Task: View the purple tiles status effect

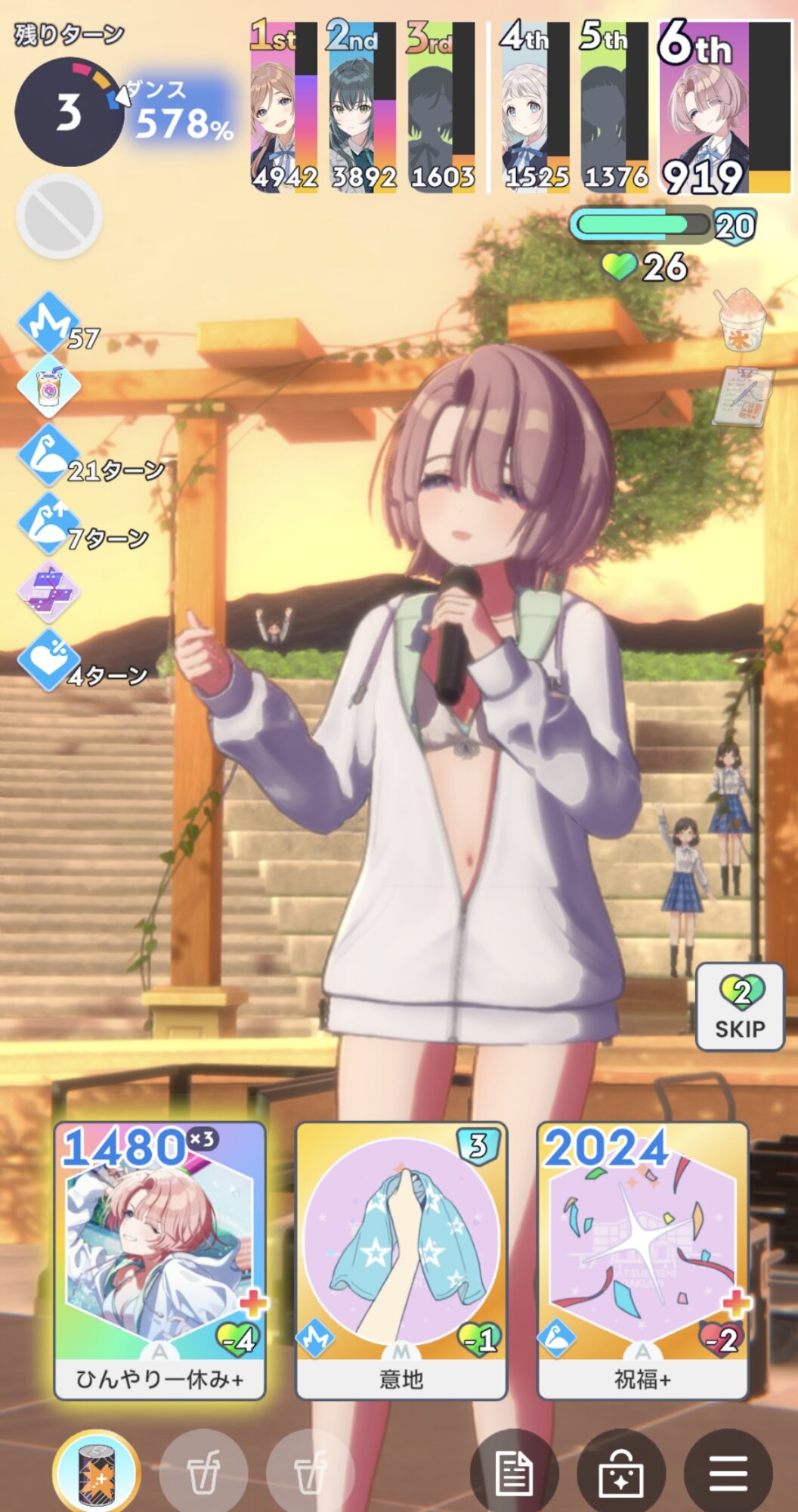Action: click(48, 593)
